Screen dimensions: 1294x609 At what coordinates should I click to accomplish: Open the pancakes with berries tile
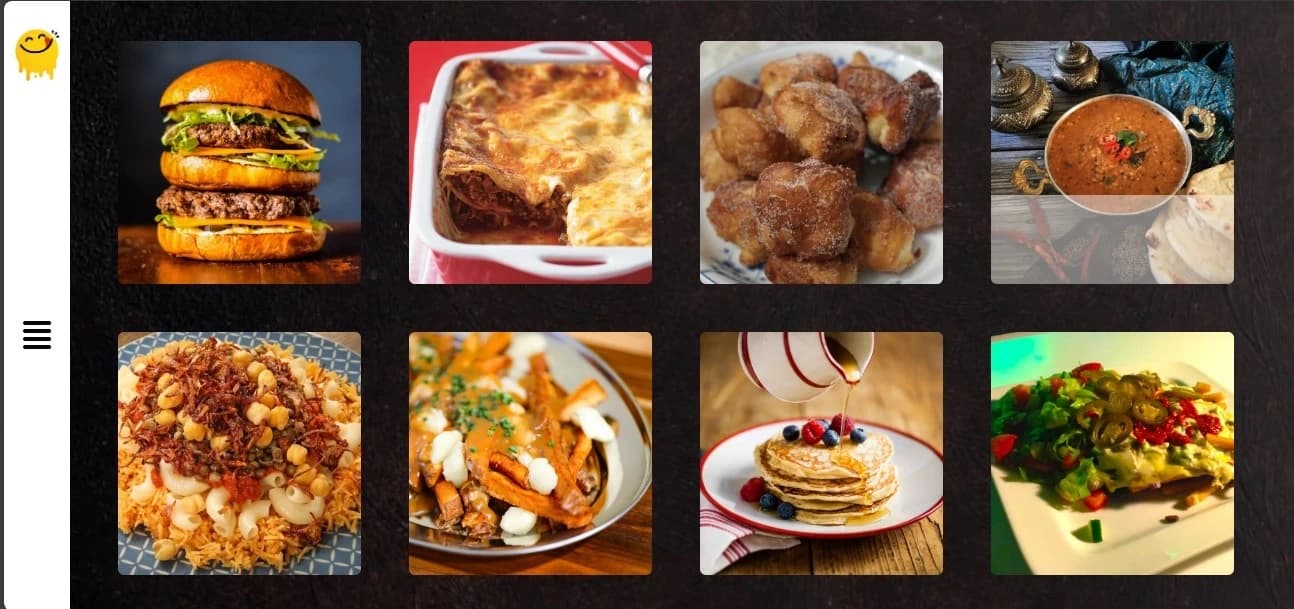821,453
